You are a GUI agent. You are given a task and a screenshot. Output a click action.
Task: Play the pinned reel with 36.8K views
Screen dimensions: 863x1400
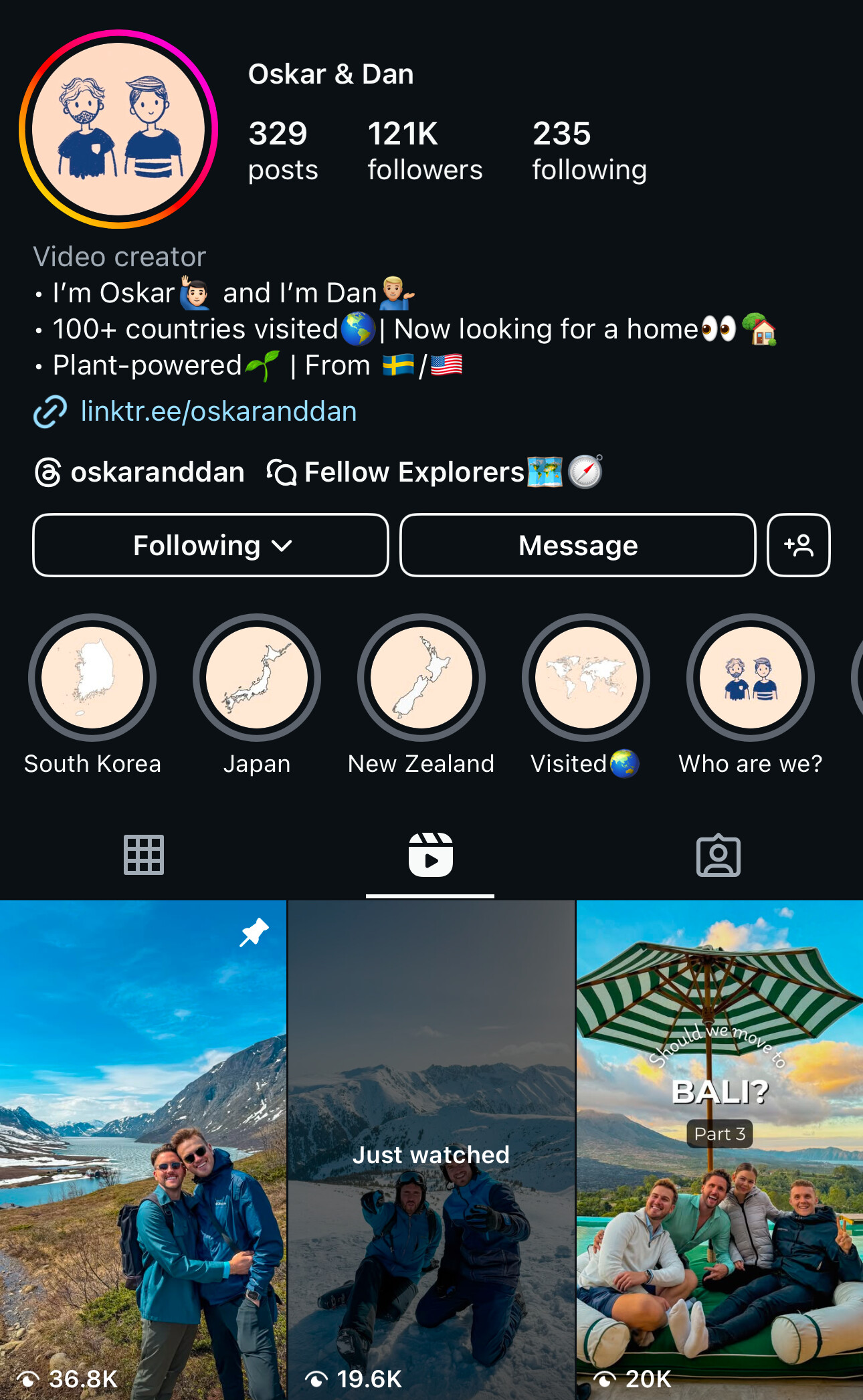142,1149
